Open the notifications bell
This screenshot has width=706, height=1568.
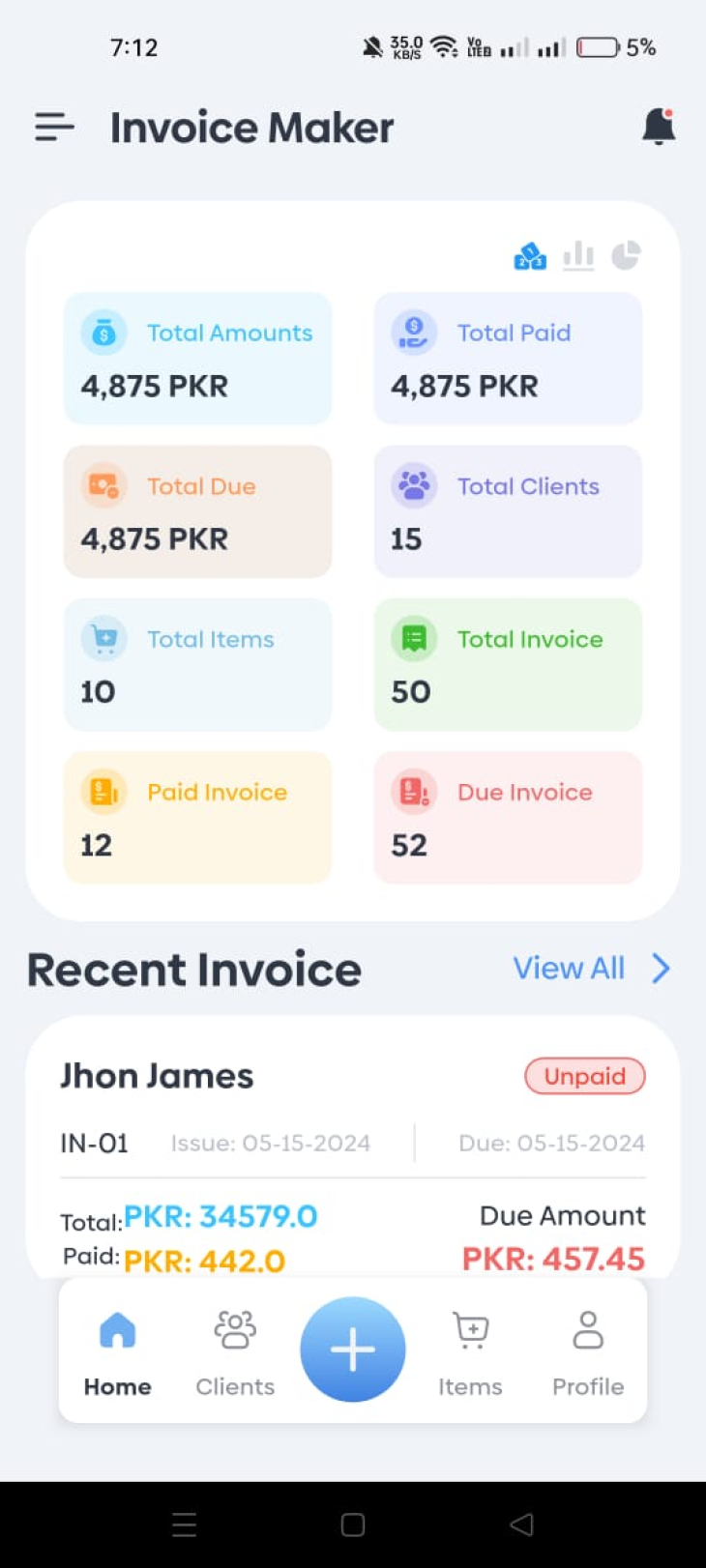click(x=659, y=127)
